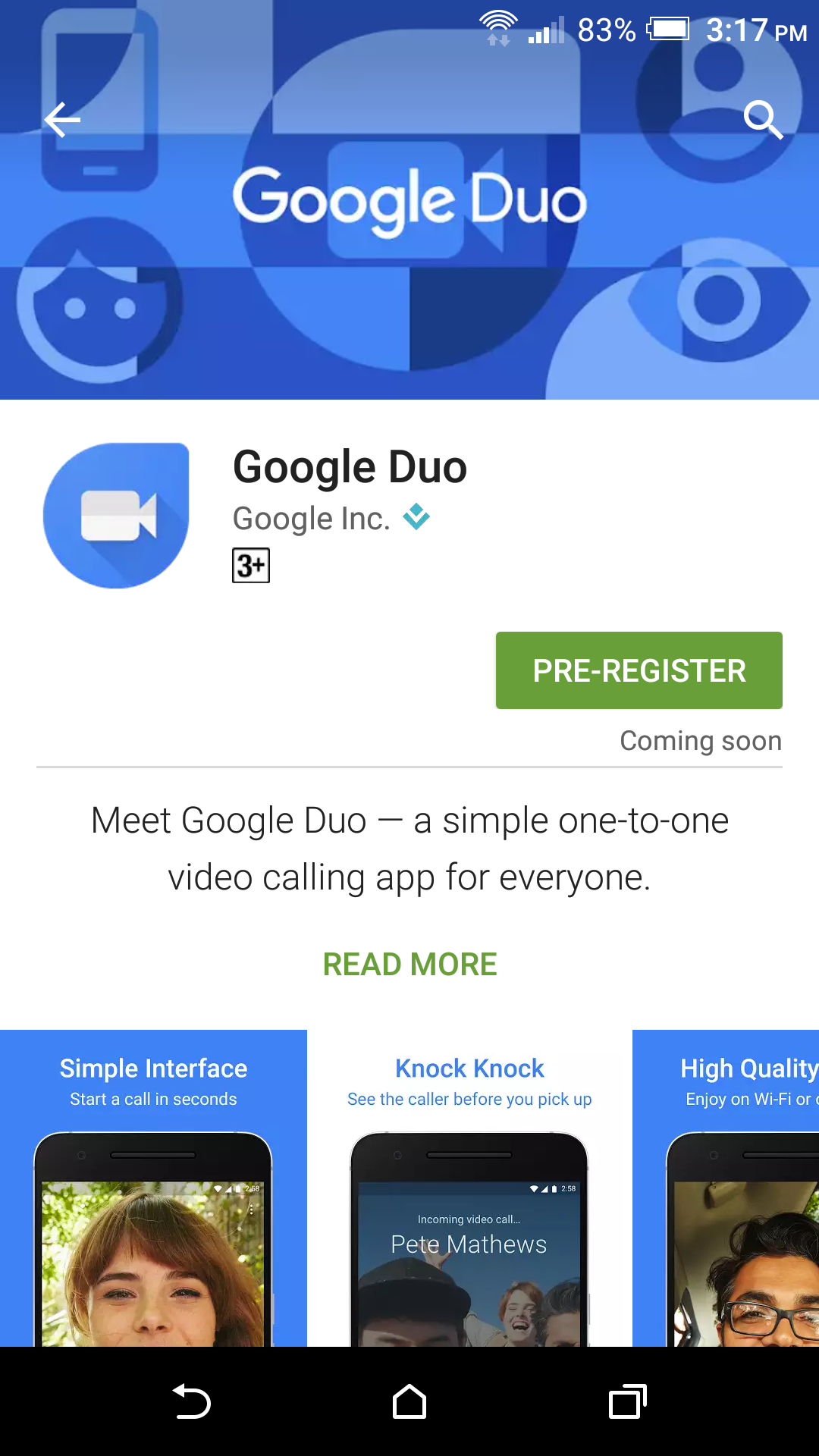Tap the system home button

tap(409, 1401)
